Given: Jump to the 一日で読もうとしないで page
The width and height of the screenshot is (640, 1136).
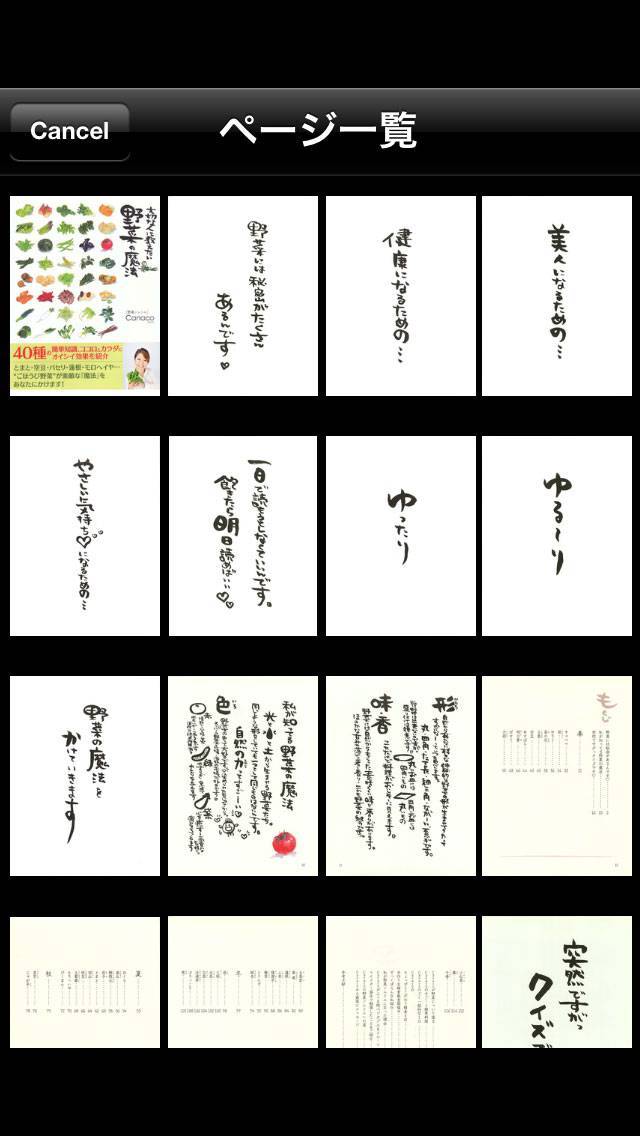Looking at the screenshot, I should coord(243,536).
